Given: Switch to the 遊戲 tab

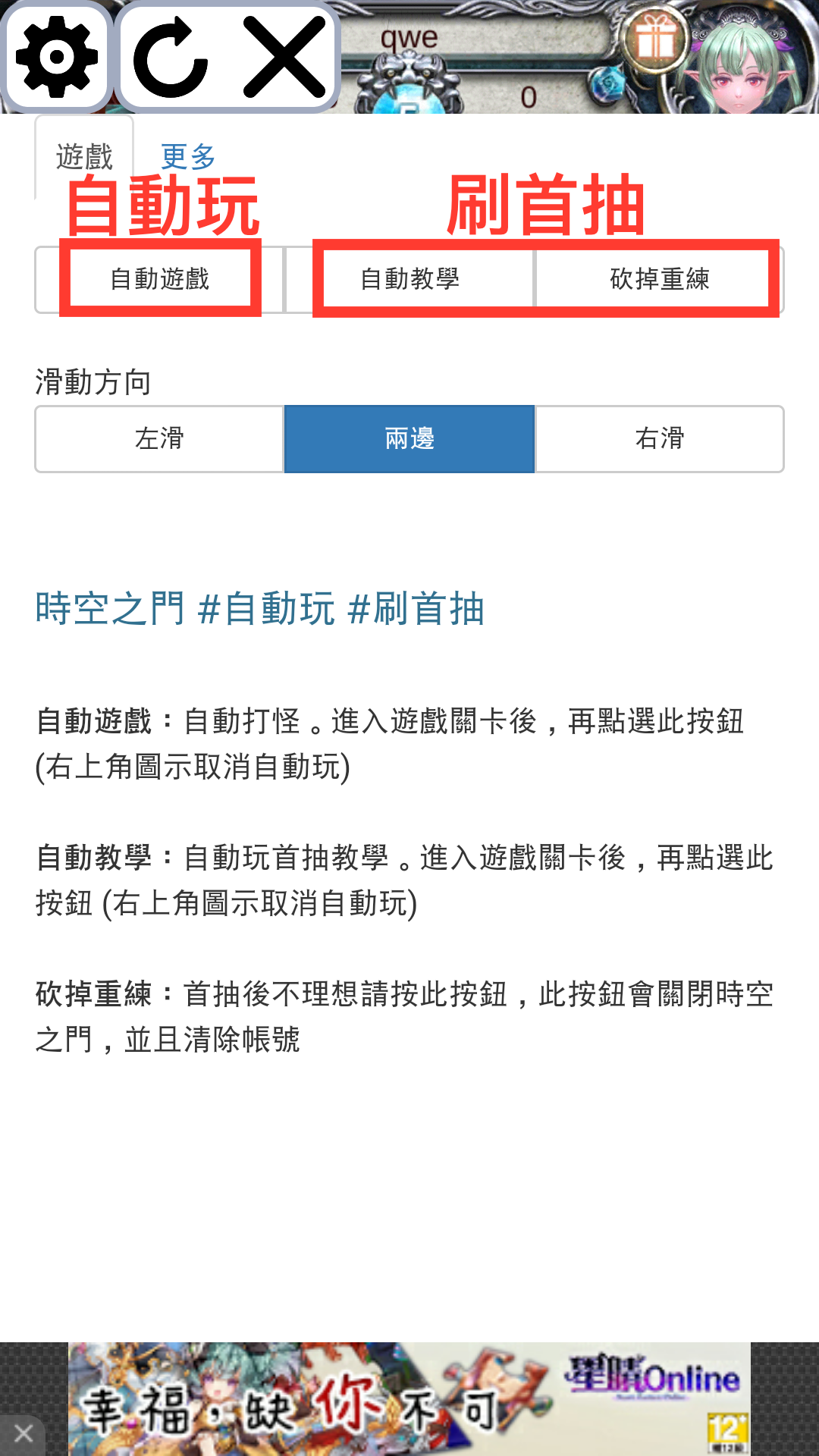Looking at the screenshot, I should coord(84,157).
